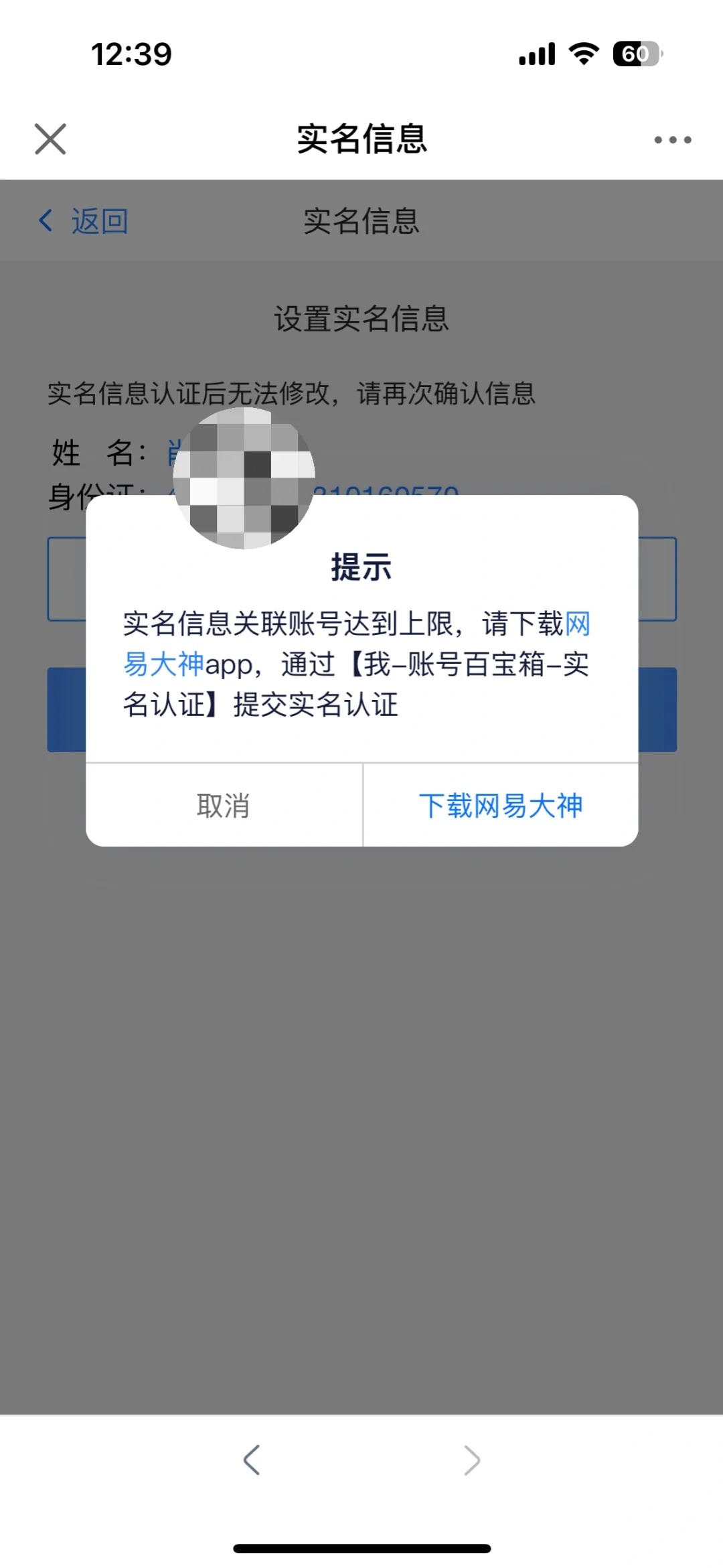Tap the battery indicator showing 60

pos(636,55)
